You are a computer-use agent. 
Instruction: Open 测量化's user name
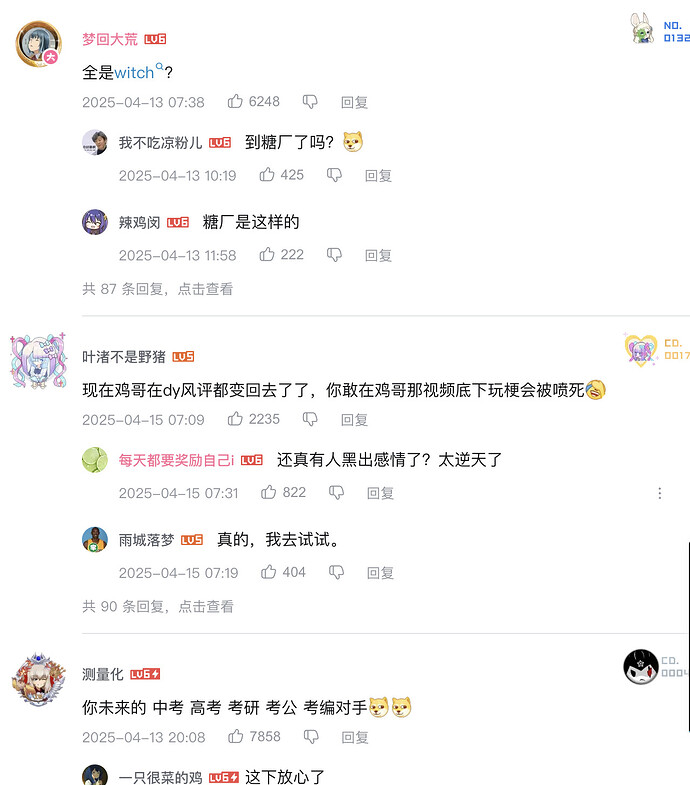103,675
